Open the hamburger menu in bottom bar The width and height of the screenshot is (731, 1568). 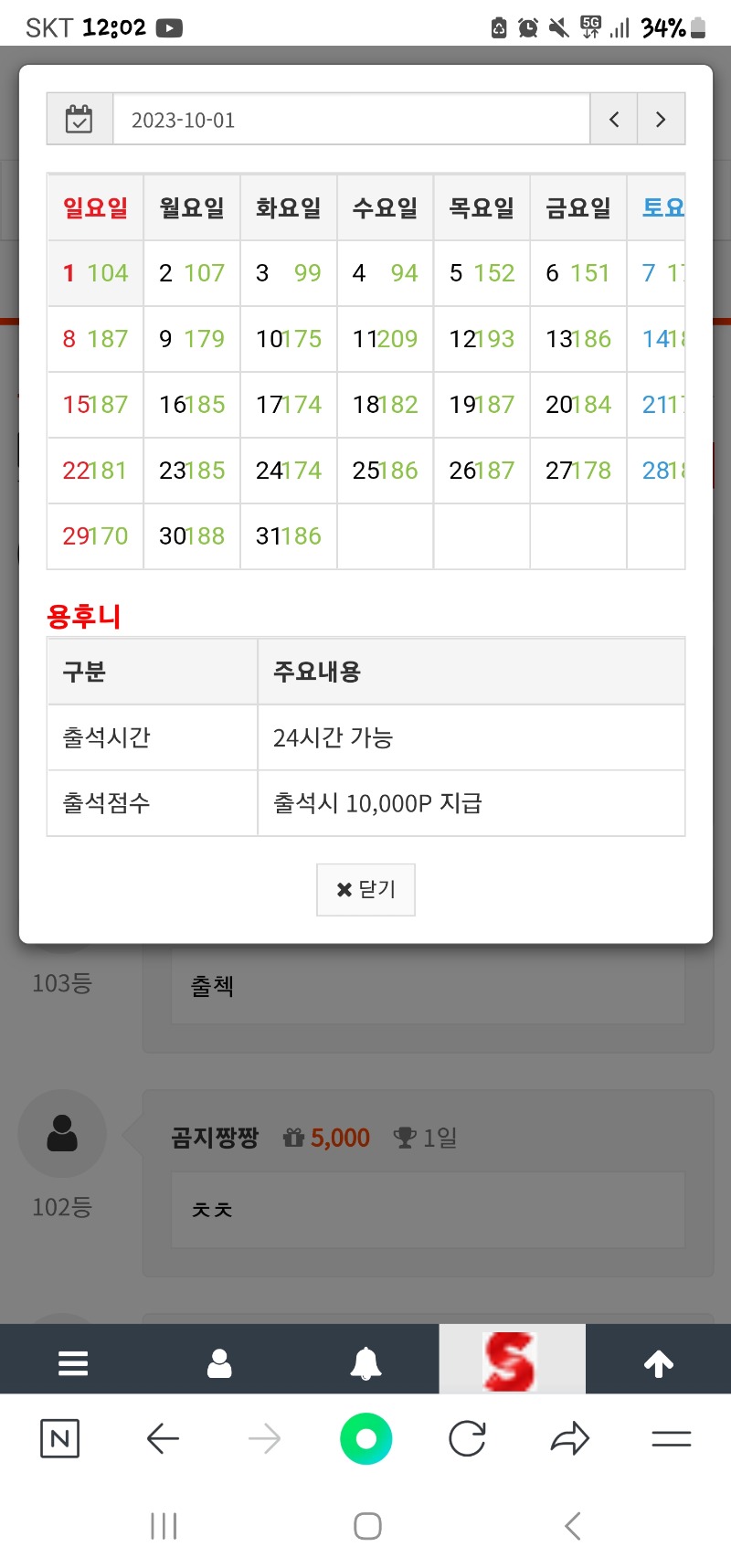coord(73,1362)
